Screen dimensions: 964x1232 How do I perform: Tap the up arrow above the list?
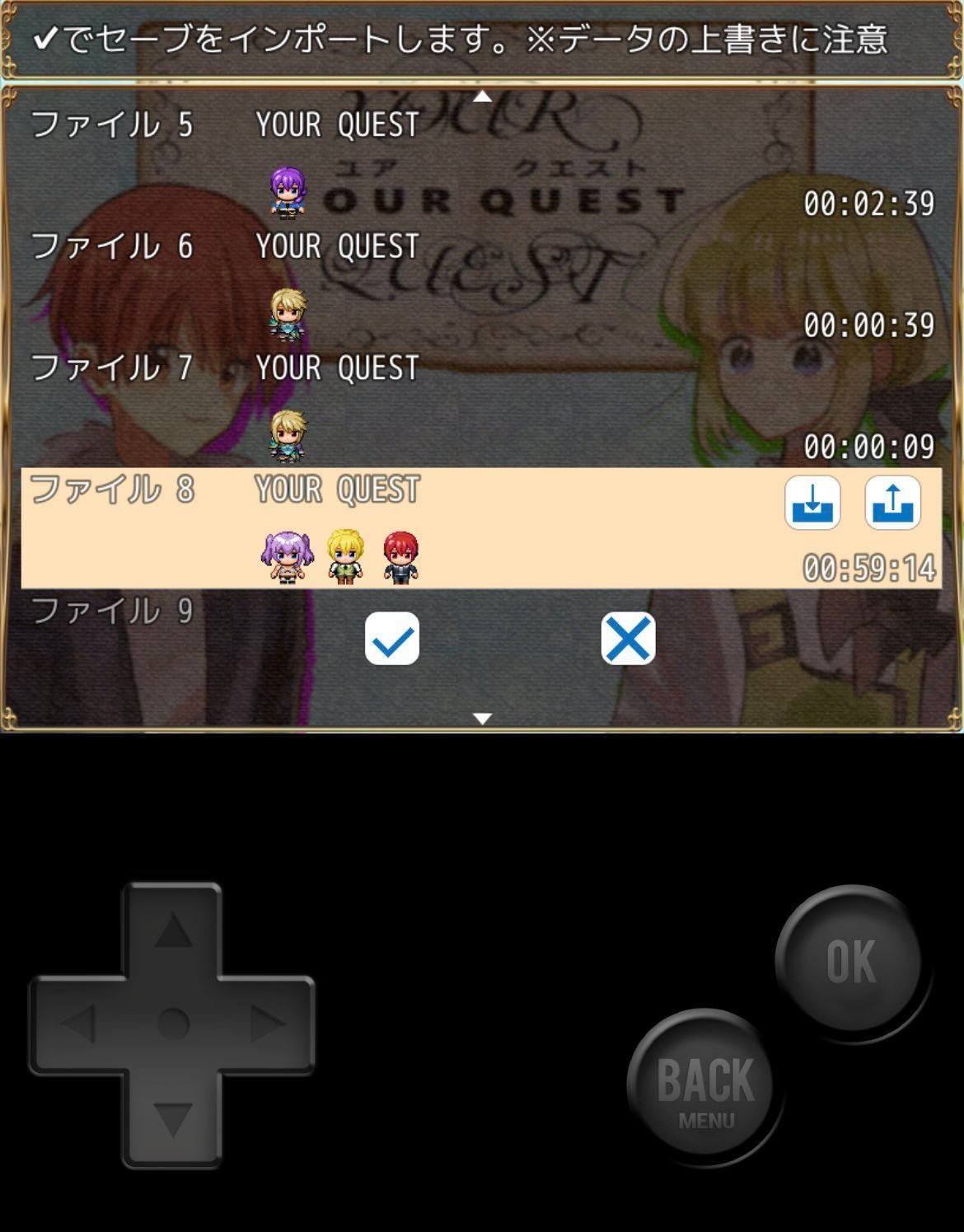tap(483, 96)
